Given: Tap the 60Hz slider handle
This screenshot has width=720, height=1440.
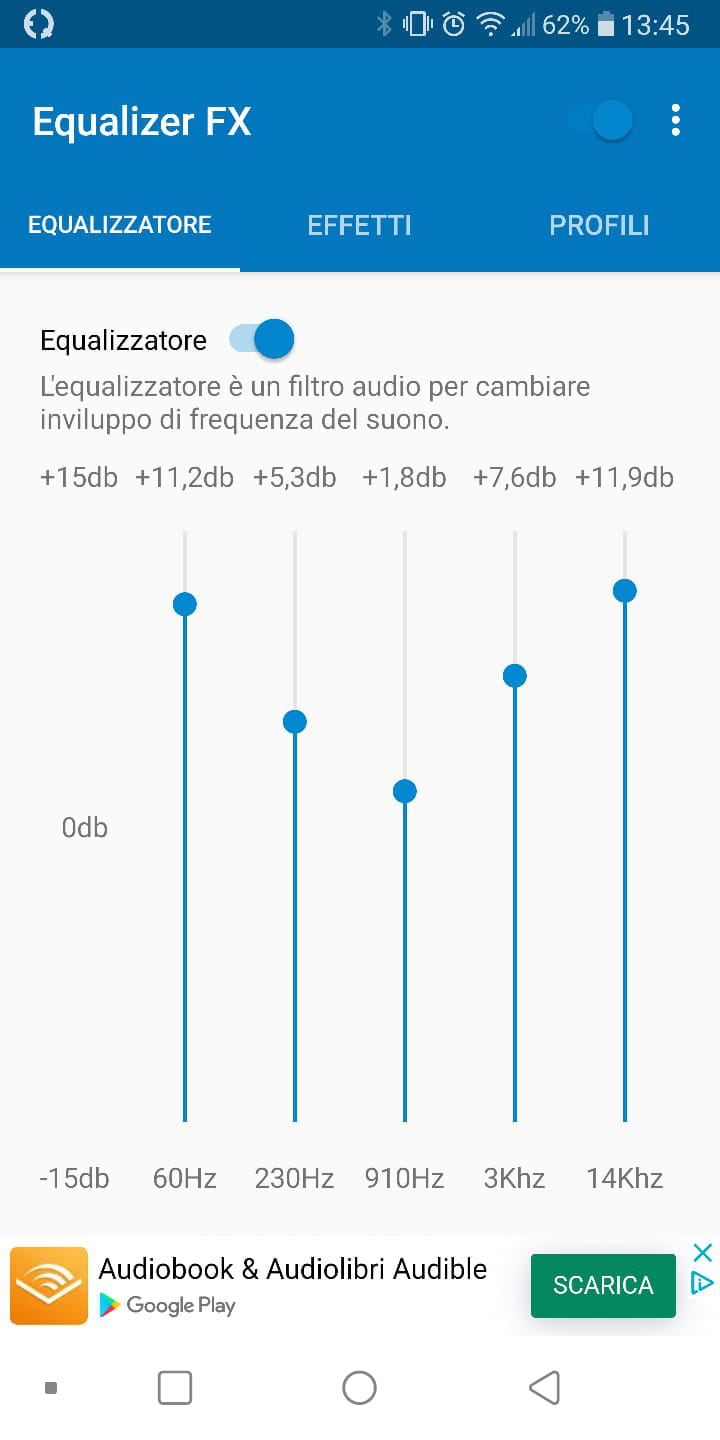Looking at the screenshot, I should [185, 604].
